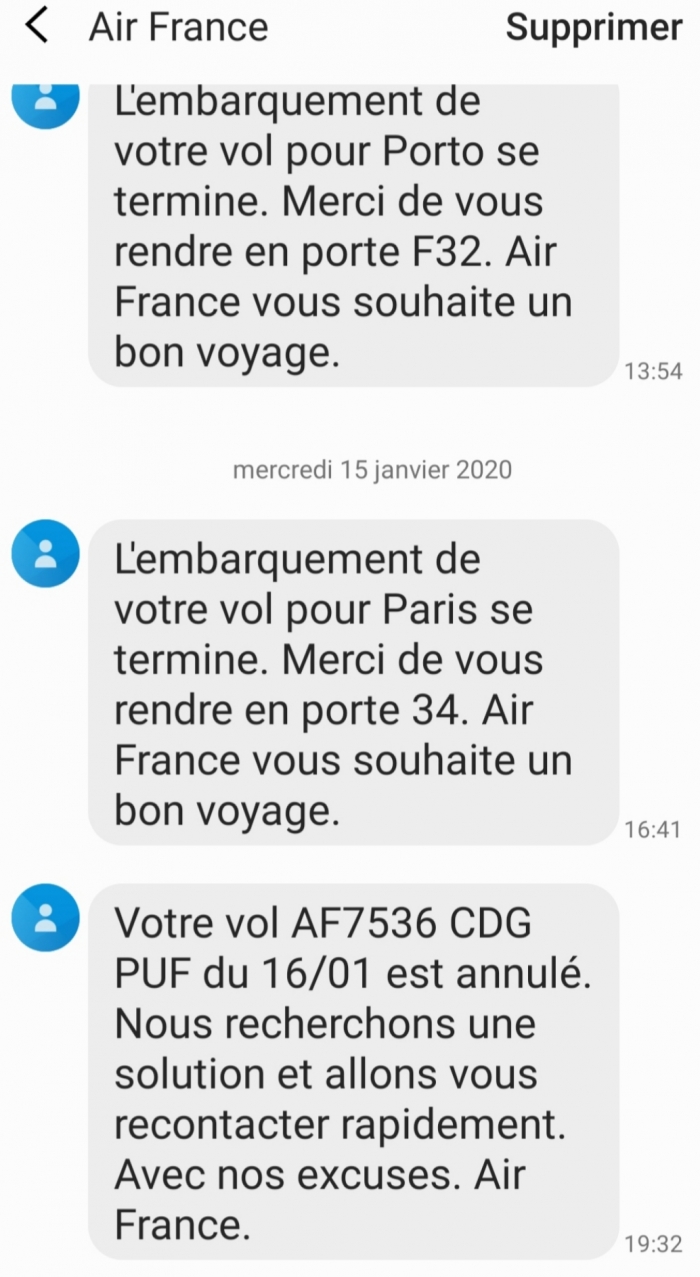
Task: Go back from the Air France conversation
Action: [x=37, y=27]
